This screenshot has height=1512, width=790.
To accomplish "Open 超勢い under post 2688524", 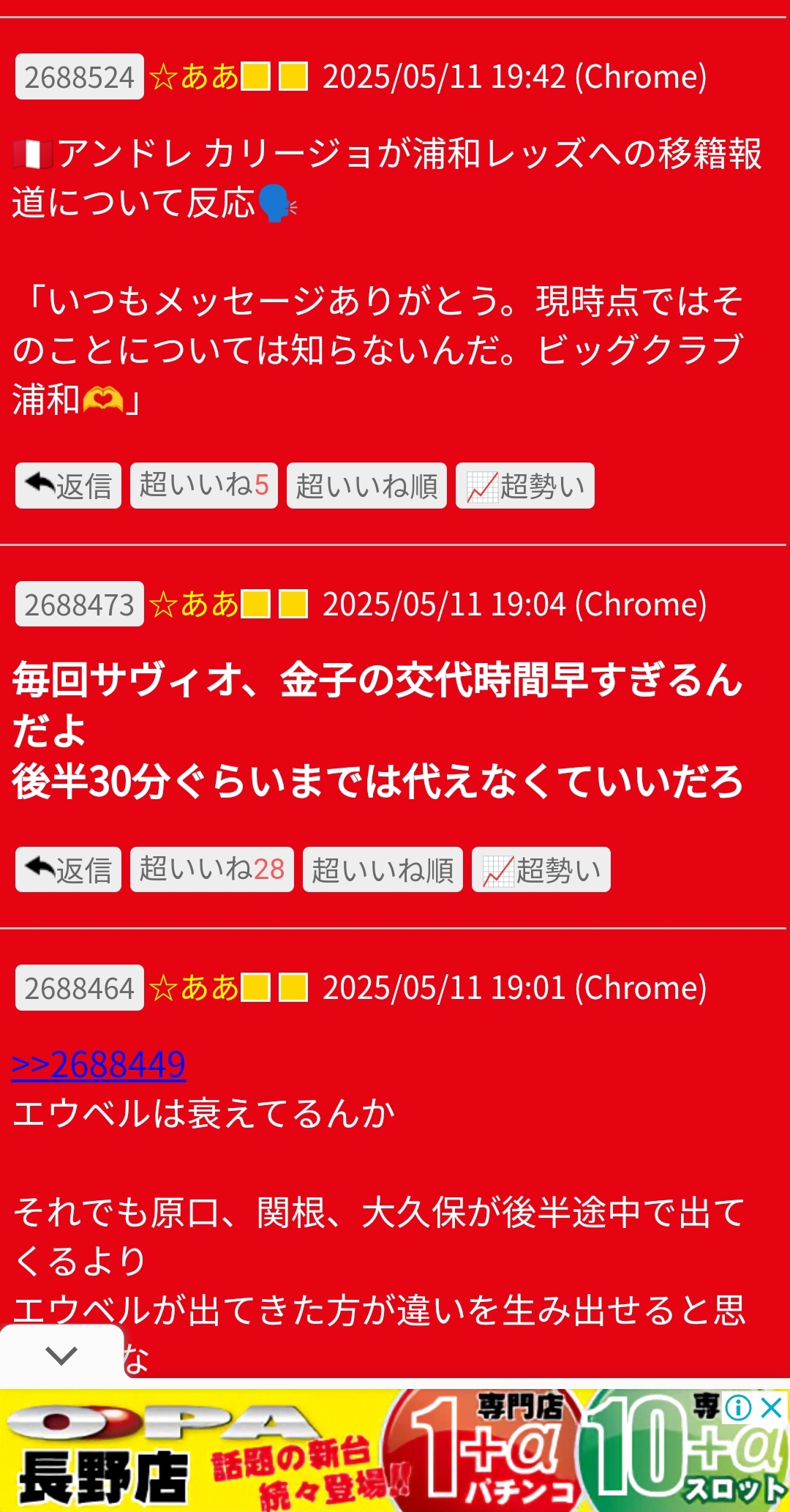I will (x=525, y=485).
